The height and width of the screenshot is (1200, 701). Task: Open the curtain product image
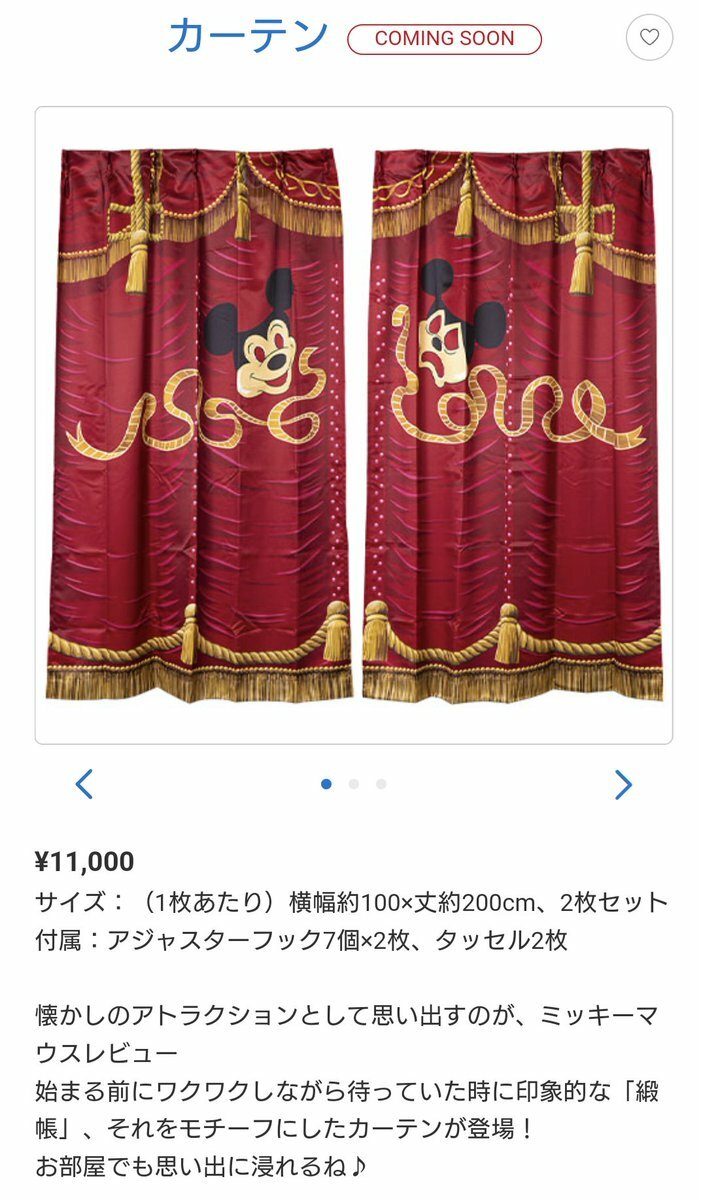[x=354, y=425]
